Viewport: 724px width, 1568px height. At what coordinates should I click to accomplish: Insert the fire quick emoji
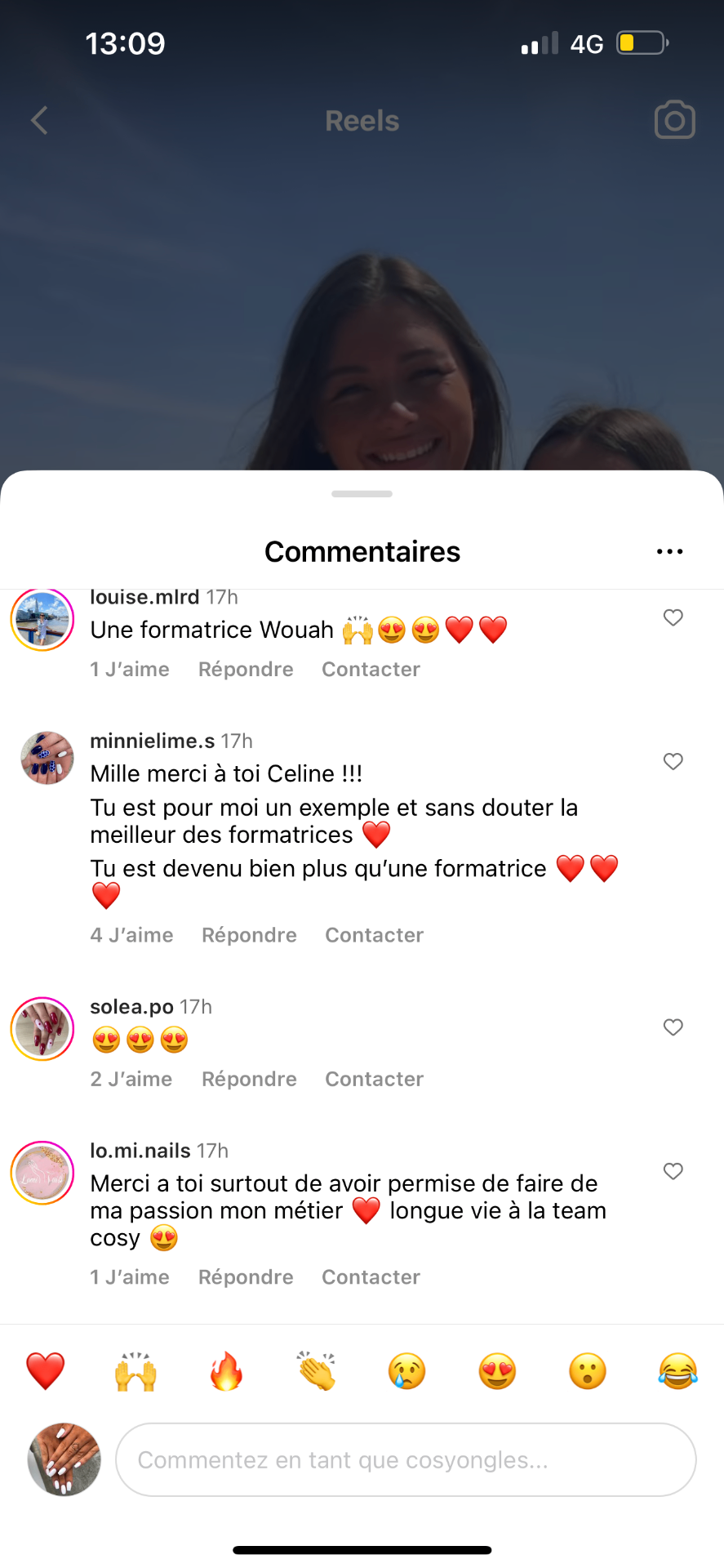(x=226, y=1370)
